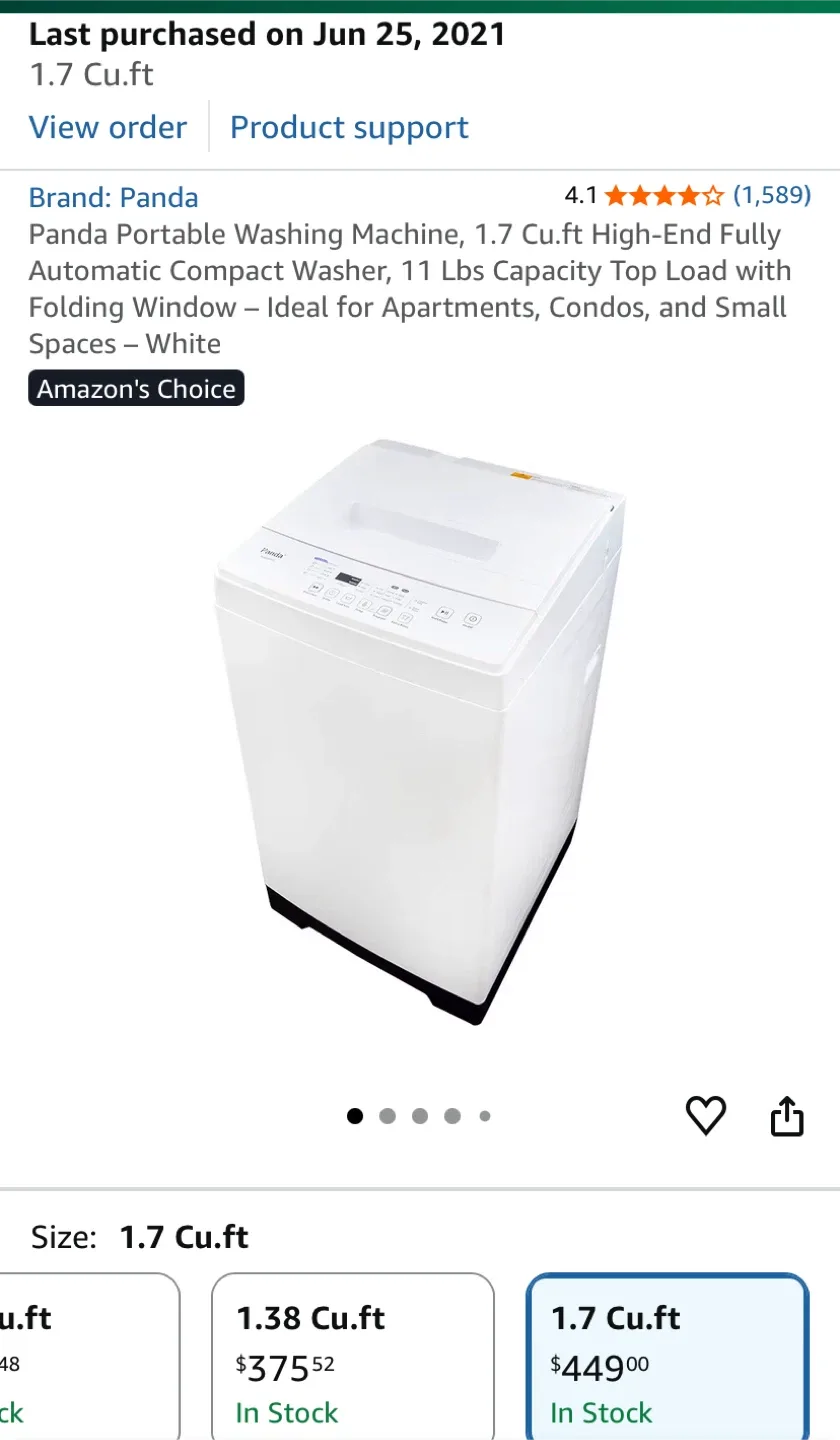840x1440 pixels.
Task: Select the last carousel dot
Action: [x=486, y=1116]
